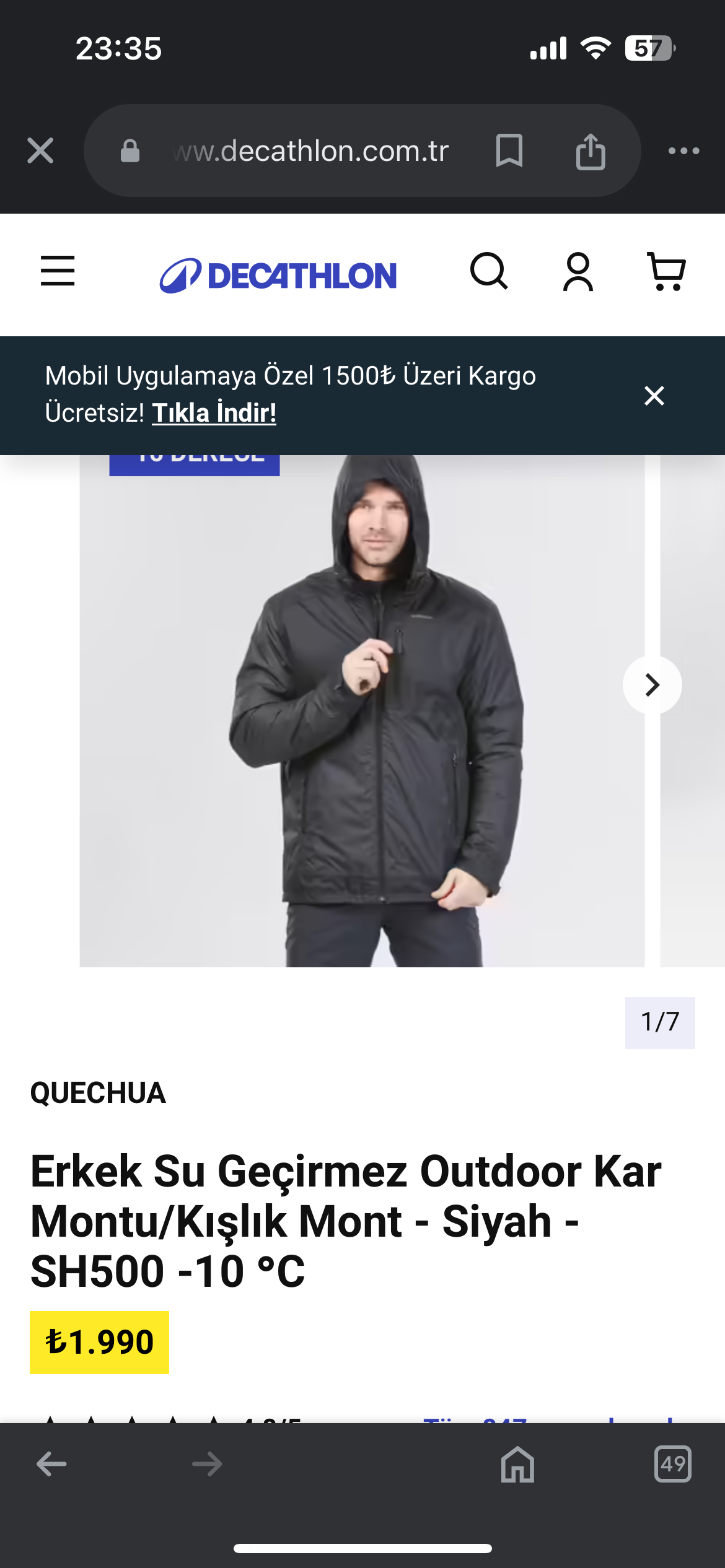Share the current page
725x1568 pixels.
point(590,151)
